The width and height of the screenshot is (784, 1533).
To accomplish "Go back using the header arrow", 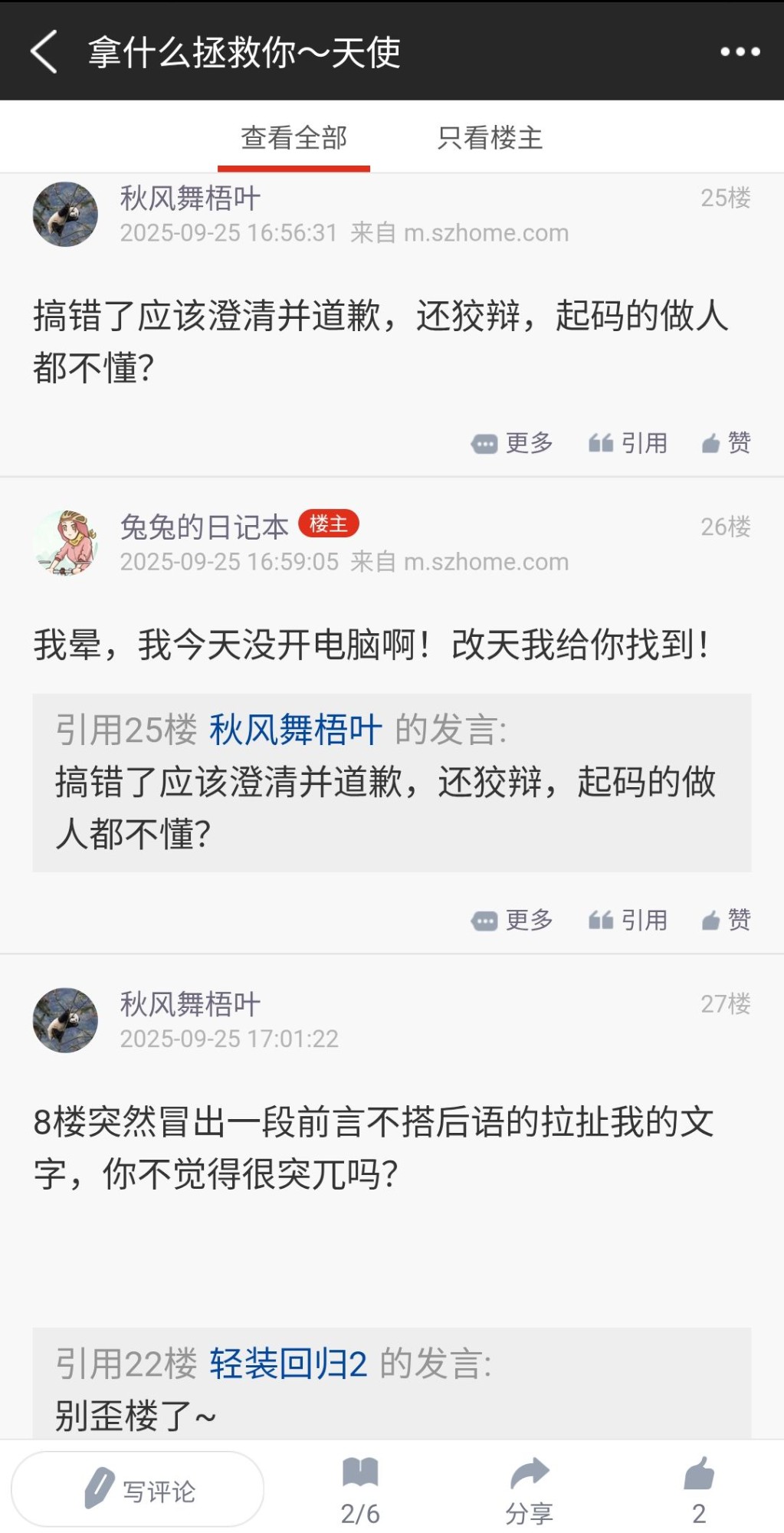I will (44, 52).
